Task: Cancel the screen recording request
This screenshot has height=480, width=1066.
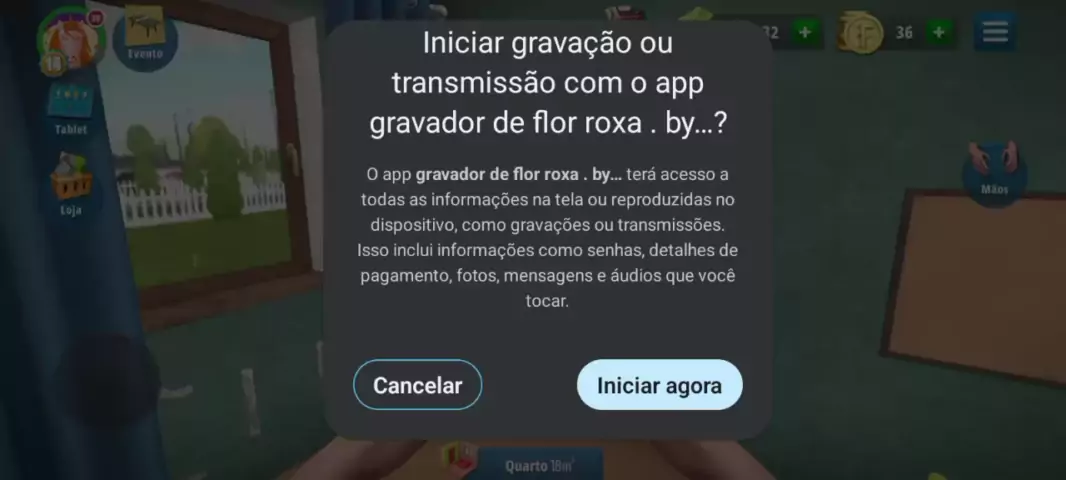Action: click(x=417, y=385)
